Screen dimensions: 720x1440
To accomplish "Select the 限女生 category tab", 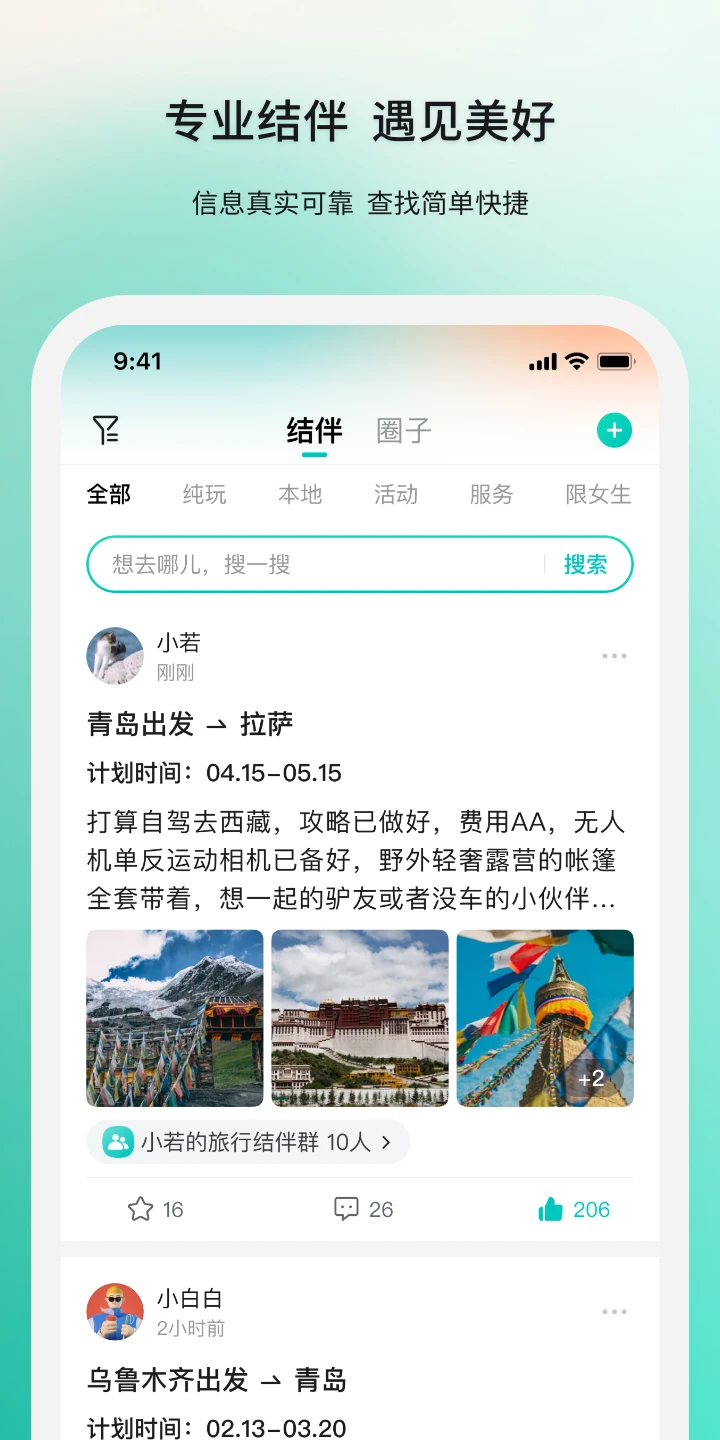I will pyautogui.click(x=598, y=494).
